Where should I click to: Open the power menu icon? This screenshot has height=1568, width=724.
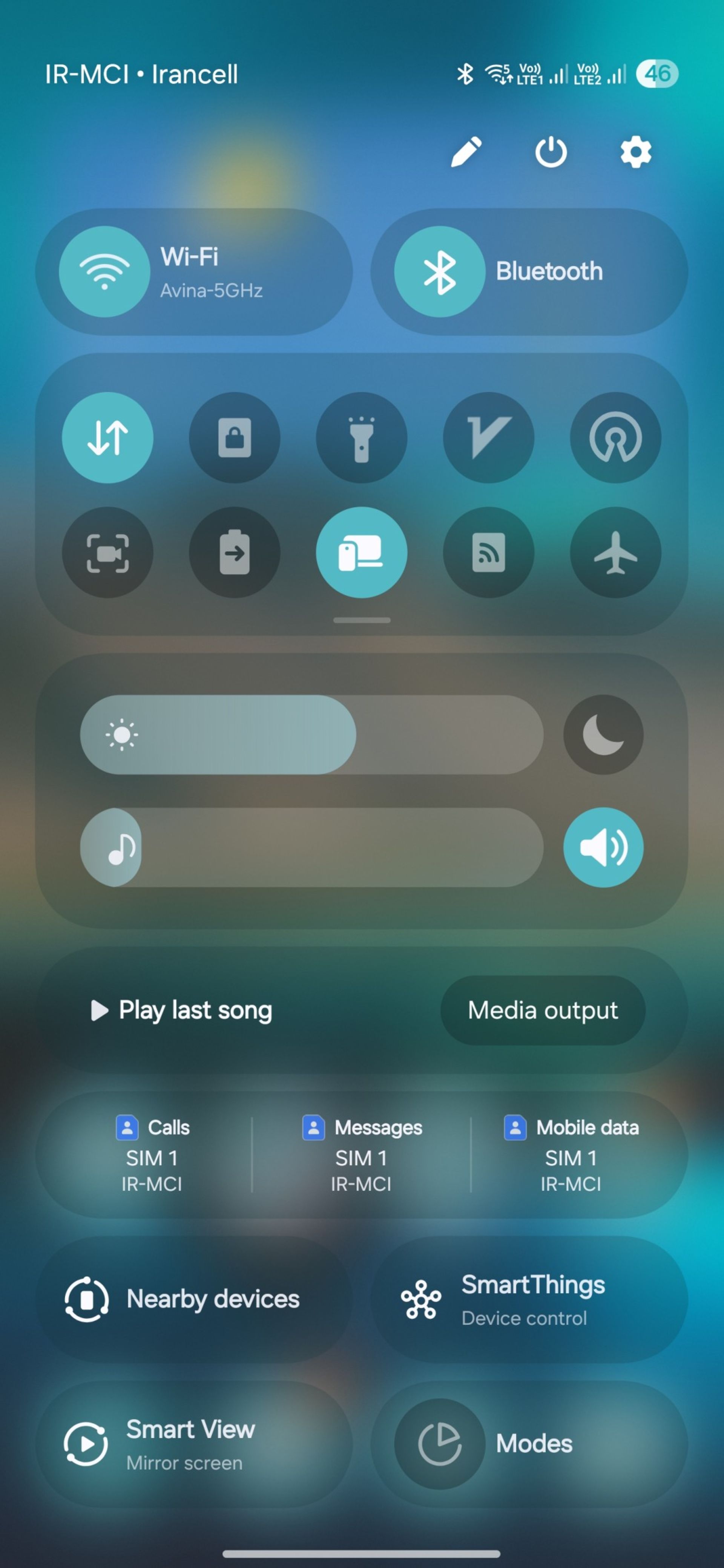[551, 152]
